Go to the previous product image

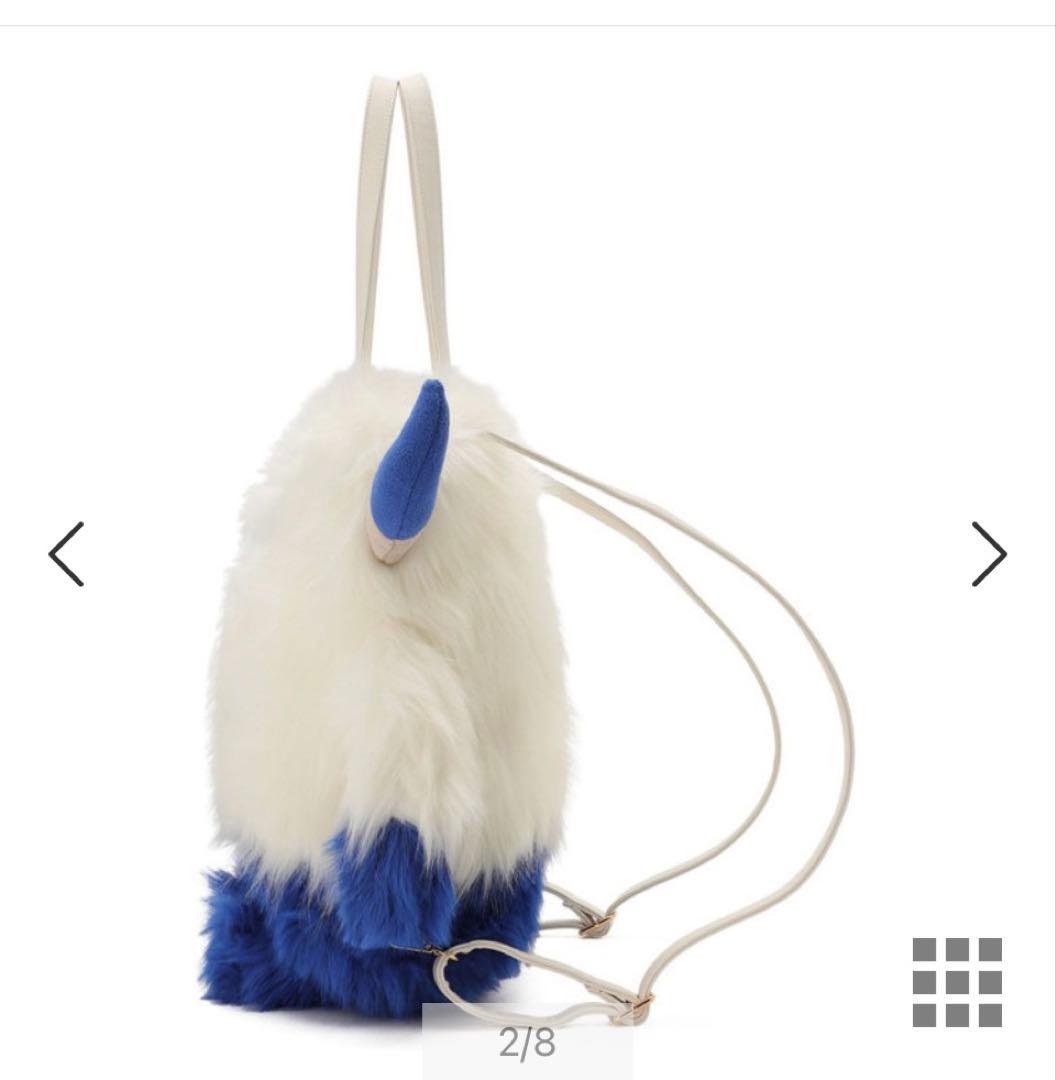pos(66,554)
